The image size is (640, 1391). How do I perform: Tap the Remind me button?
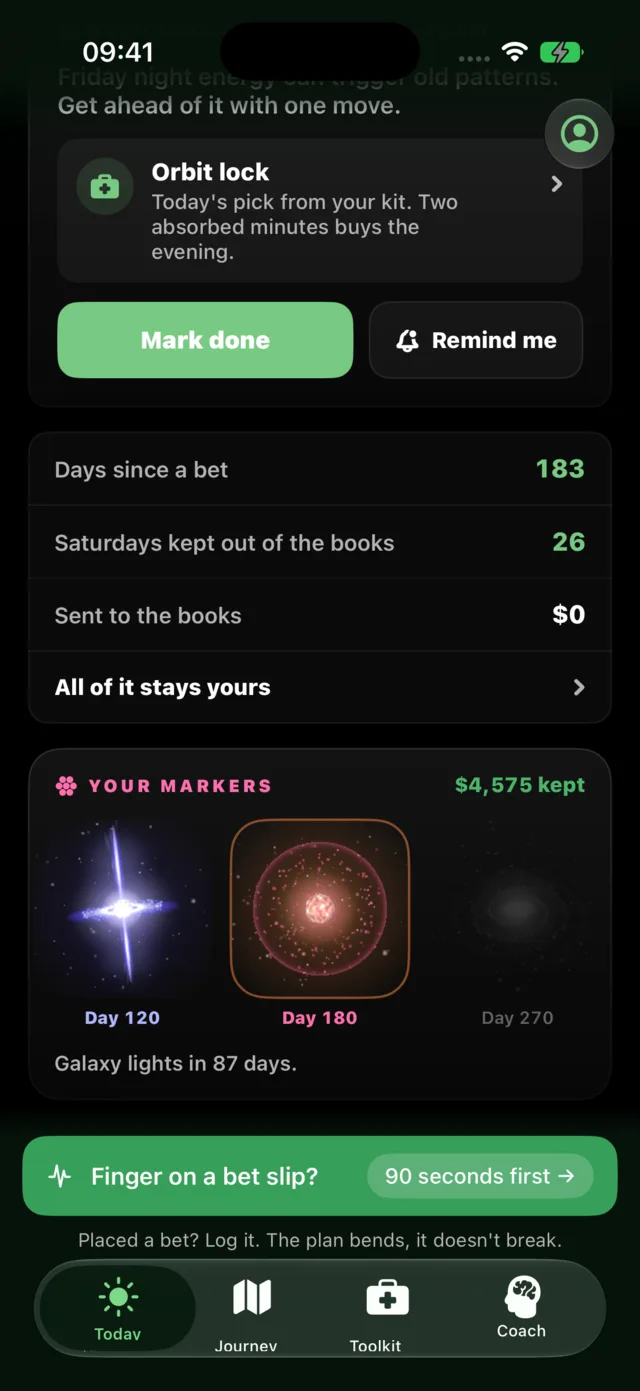(476, 340)
